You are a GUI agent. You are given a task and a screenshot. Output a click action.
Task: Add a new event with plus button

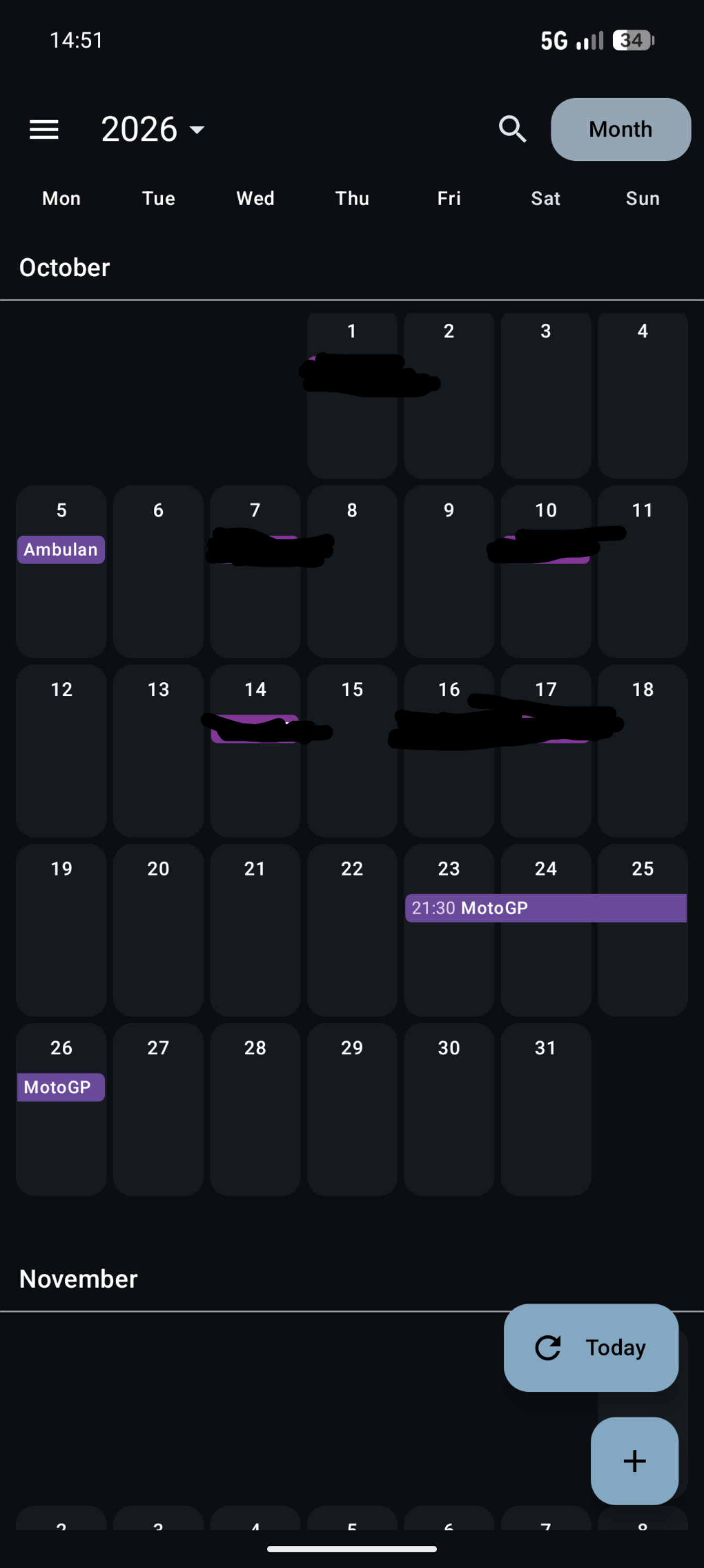[634, 1461]
